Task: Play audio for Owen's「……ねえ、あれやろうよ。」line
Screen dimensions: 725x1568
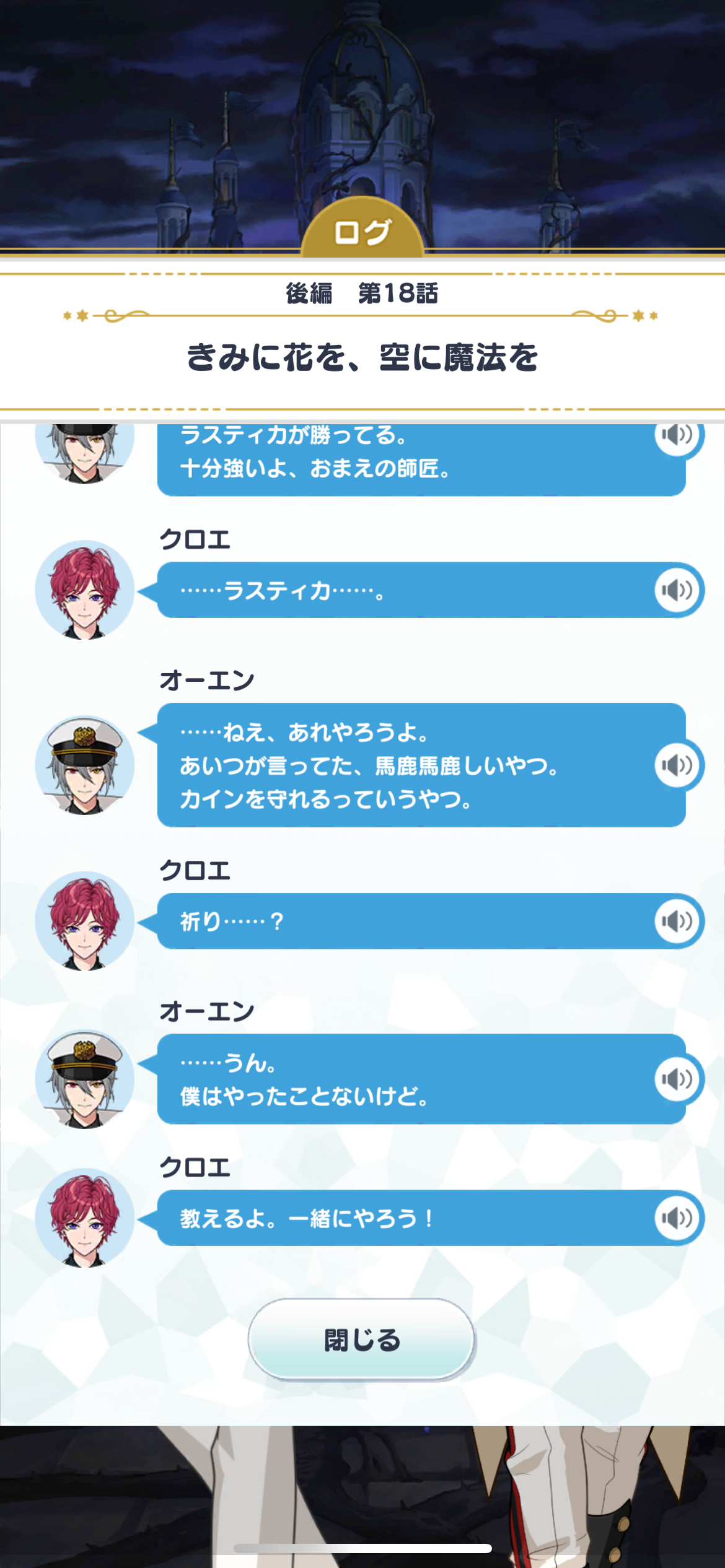Action: coord(677,765)
